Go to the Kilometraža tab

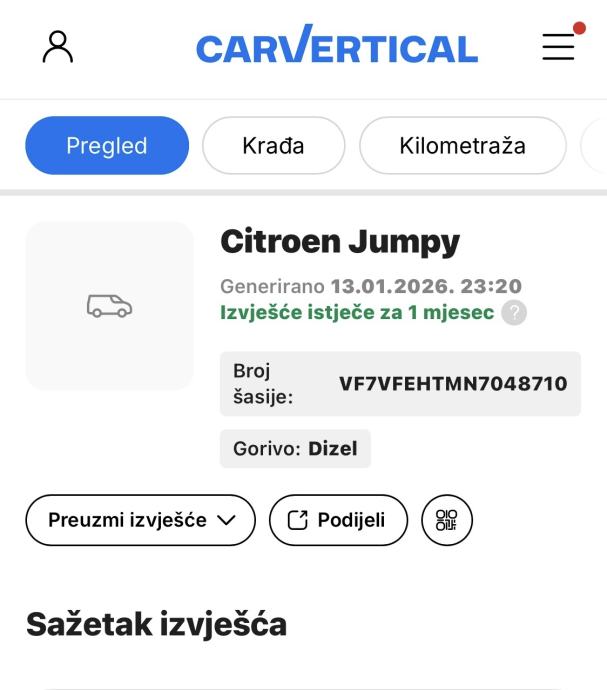click(x=462, y=146)
